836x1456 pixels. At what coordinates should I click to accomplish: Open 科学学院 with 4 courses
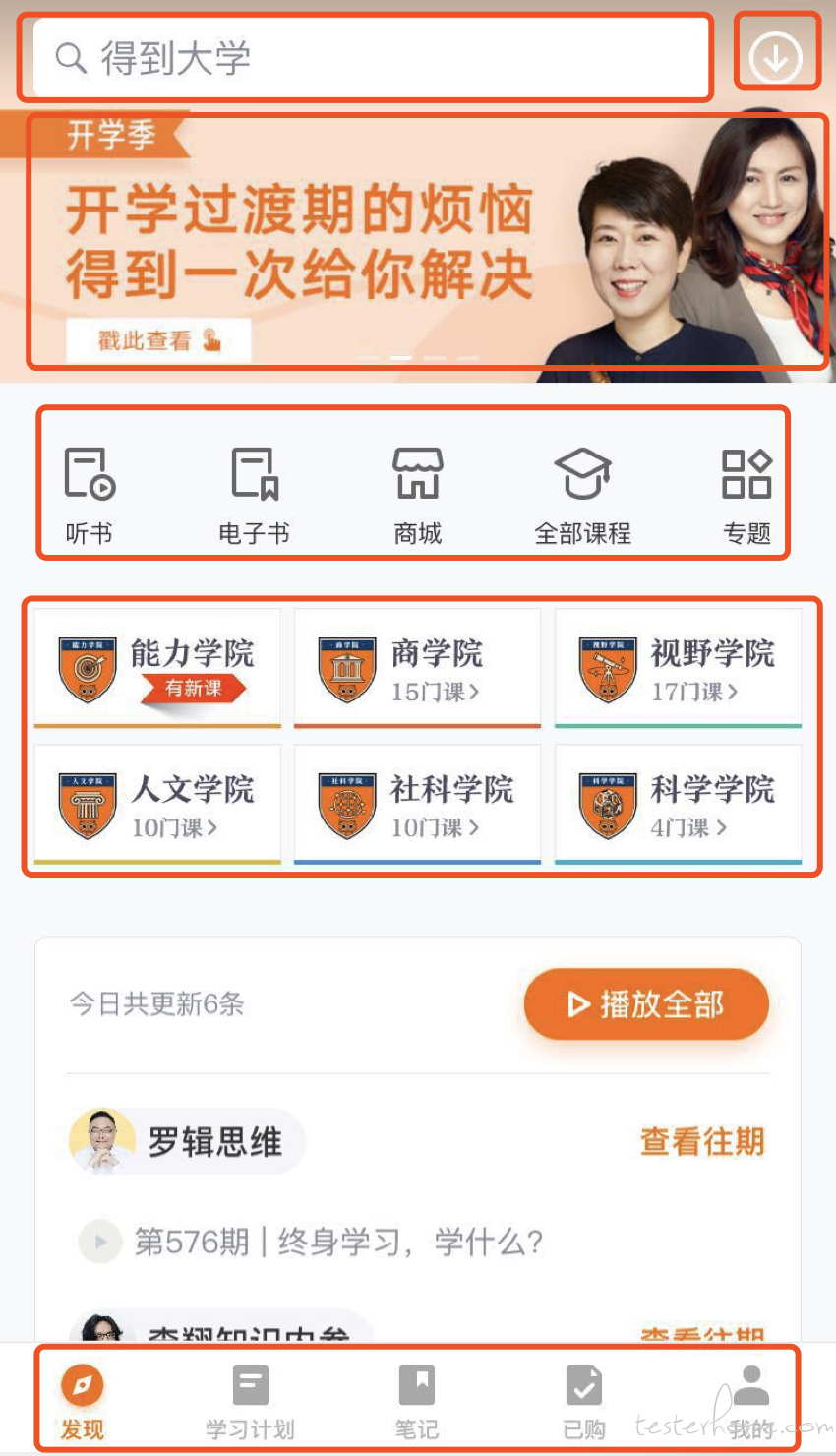click(x=678, y=805)
